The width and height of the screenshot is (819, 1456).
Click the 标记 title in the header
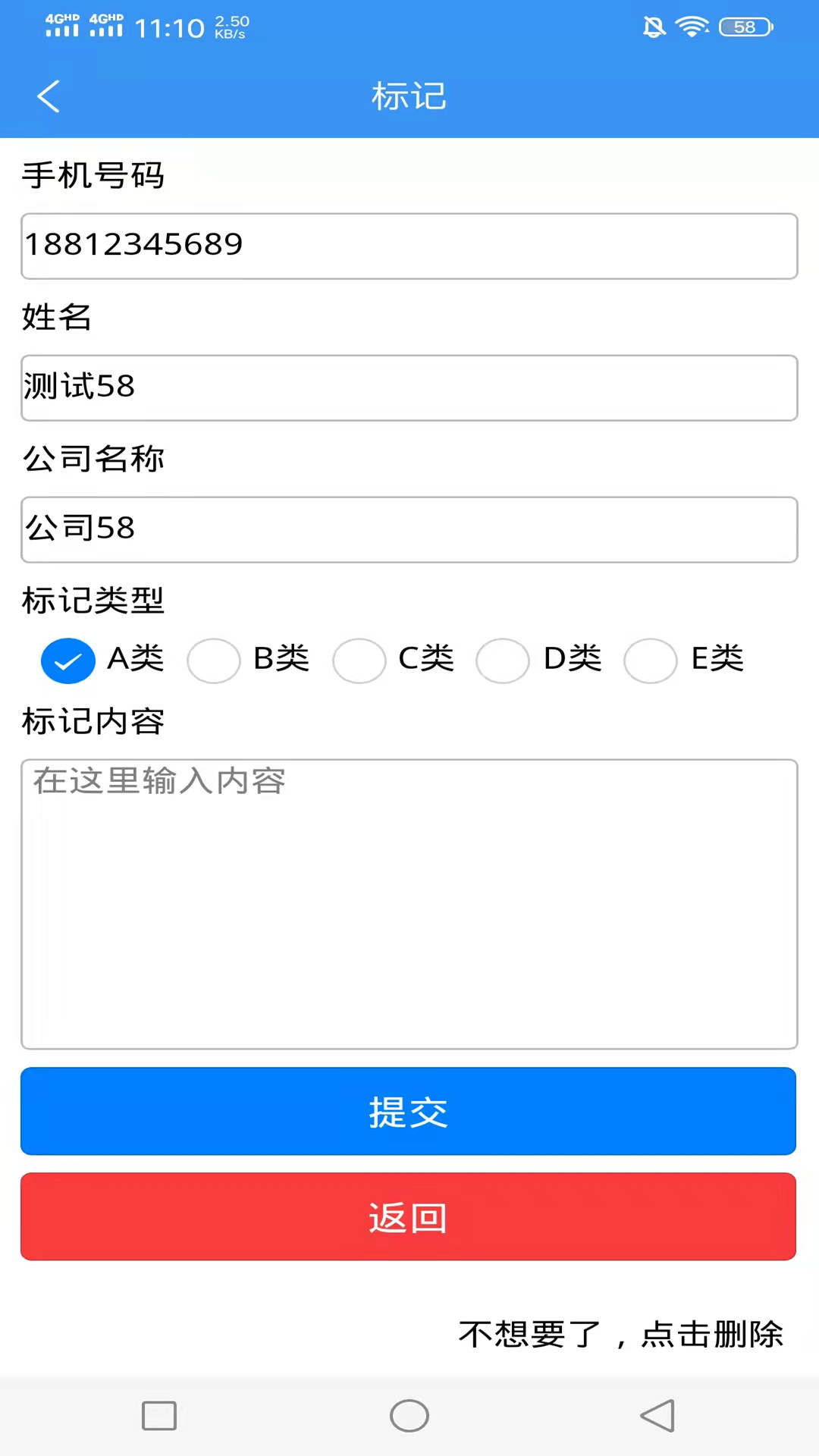[x=408, y=96]
